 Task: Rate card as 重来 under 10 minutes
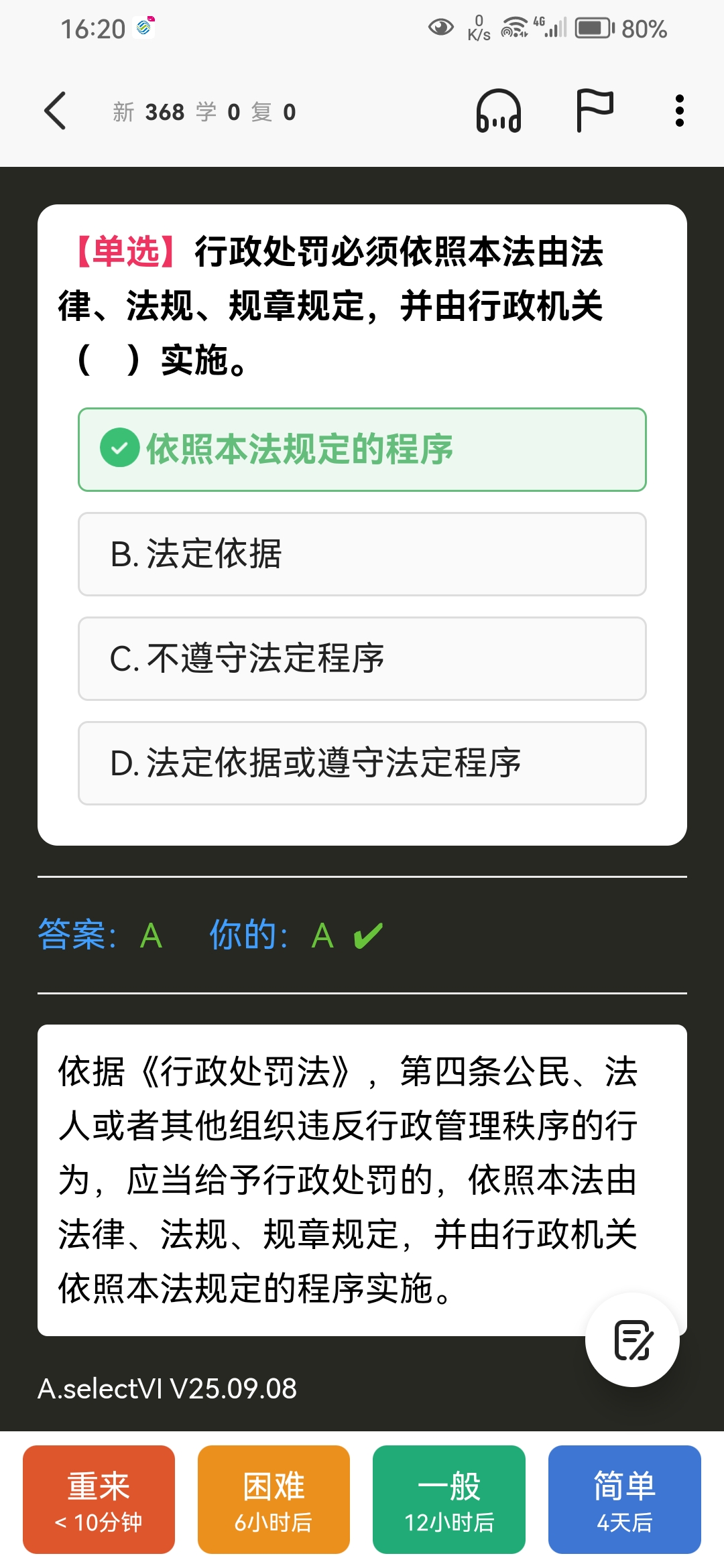(x=99, y=1500)
